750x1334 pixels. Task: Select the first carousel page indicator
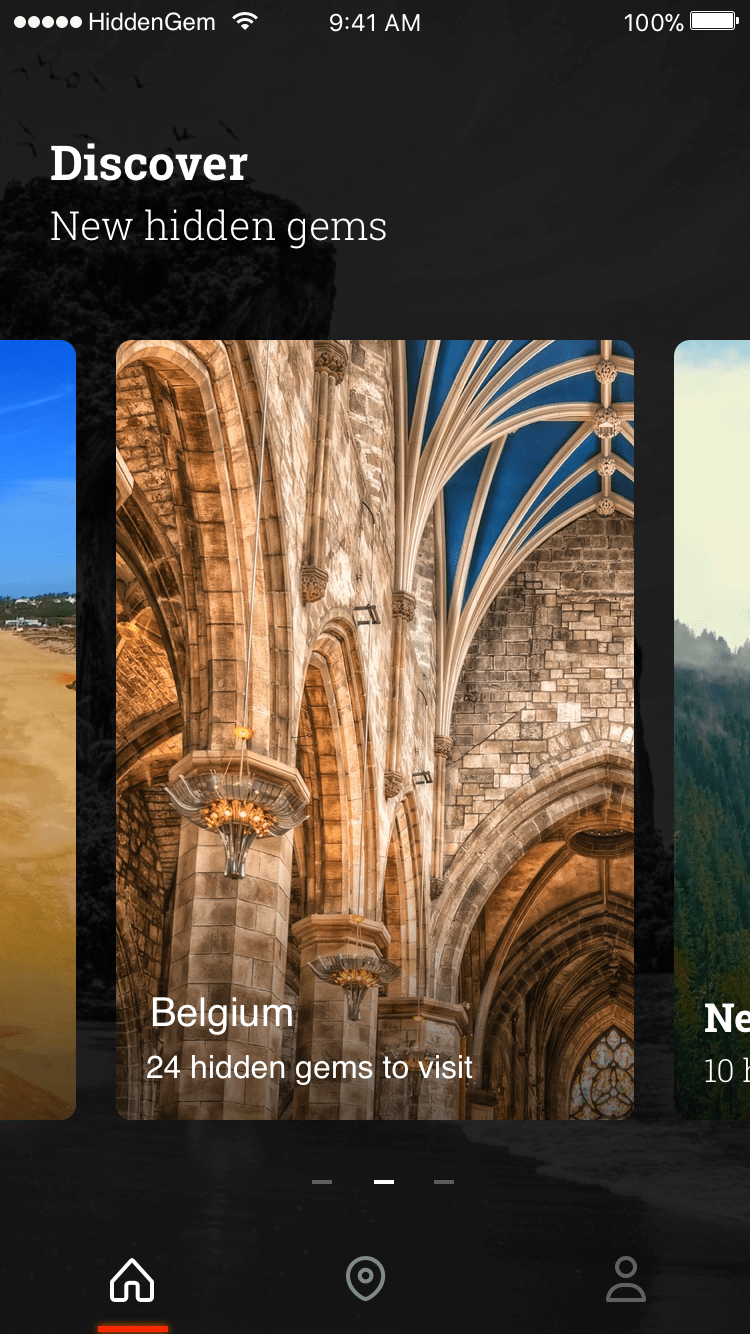(322, 1182)
